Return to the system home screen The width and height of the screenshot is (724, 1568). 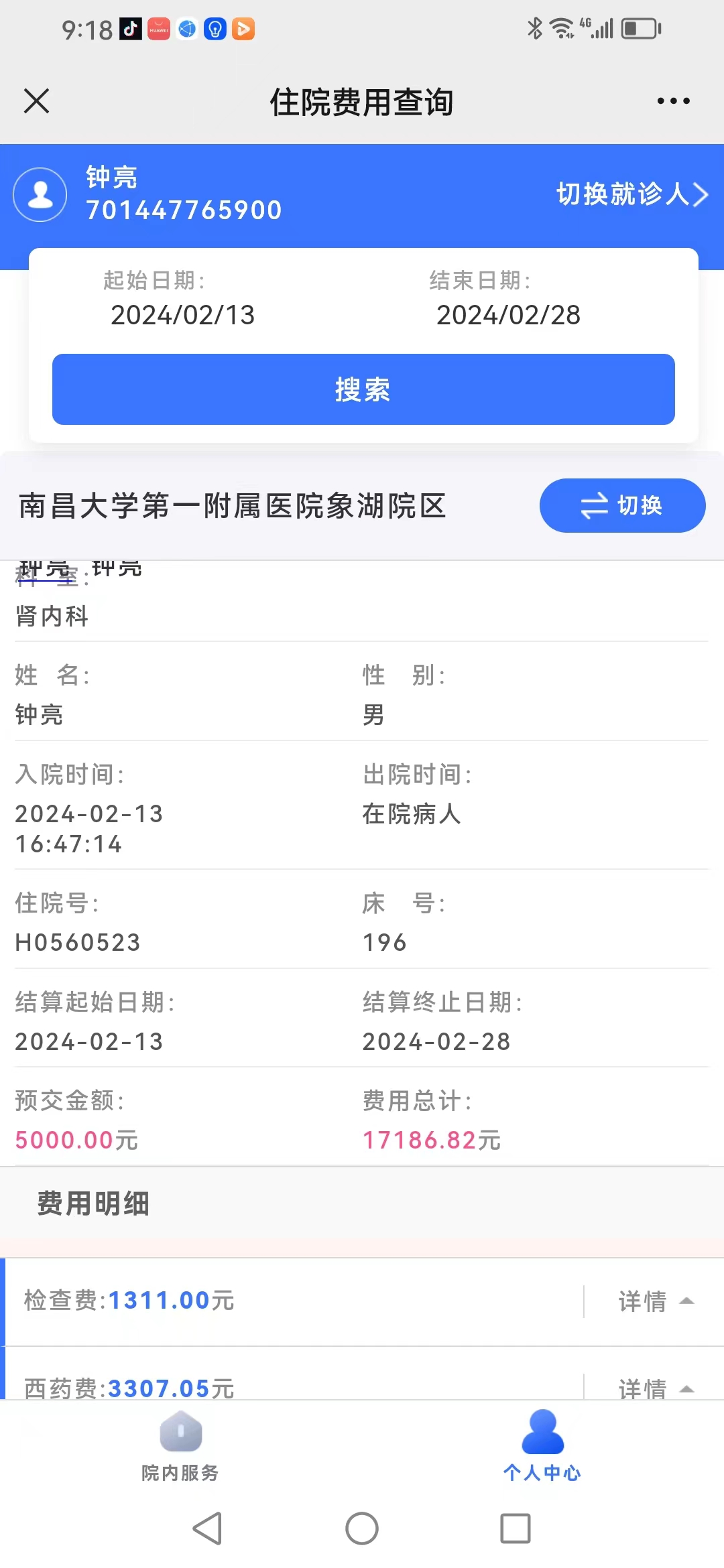coord(362,1528)
